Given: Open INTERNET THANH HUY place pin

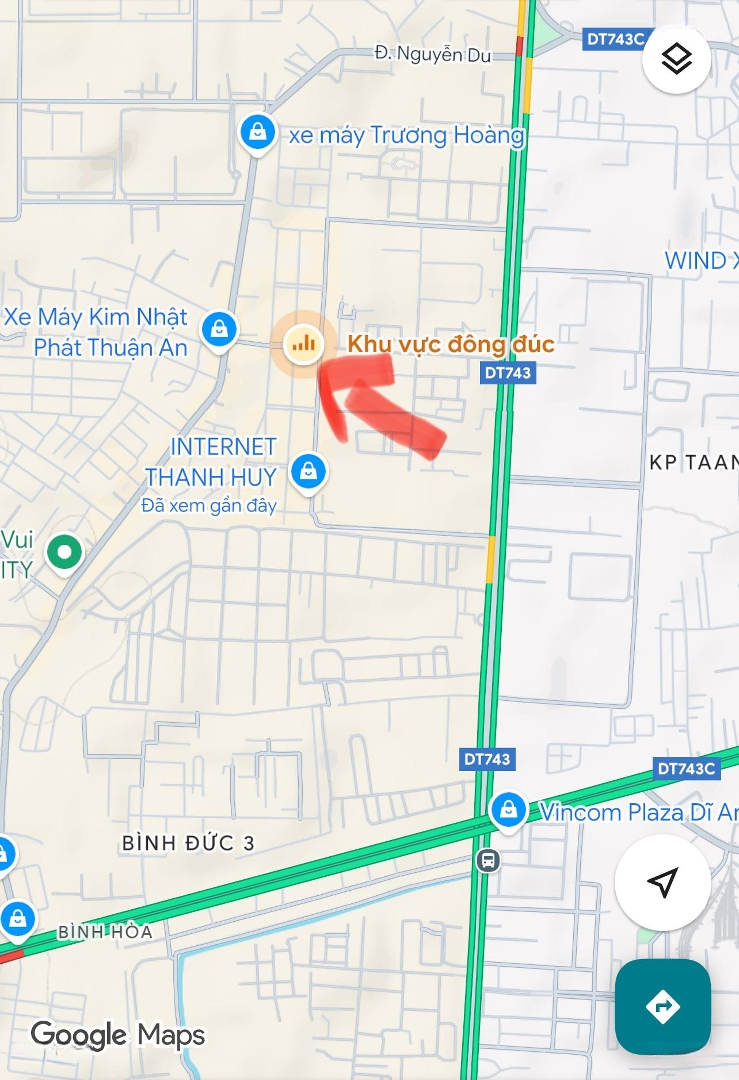Looking at the screenshot, I should [x=308, y=470].
